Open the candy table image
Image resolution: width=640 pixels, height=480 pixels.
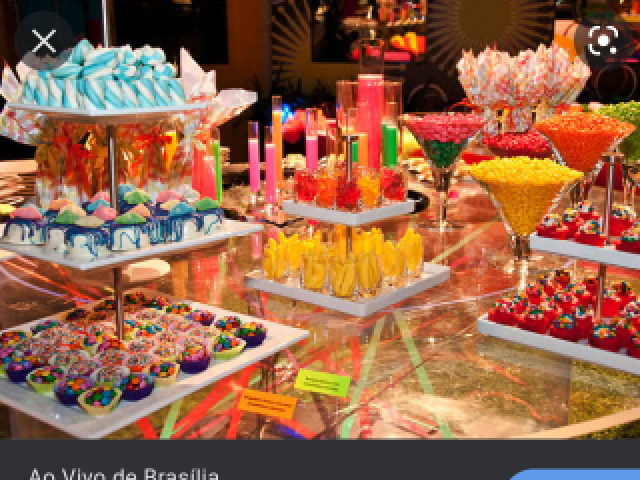click(x=320, y=240)
